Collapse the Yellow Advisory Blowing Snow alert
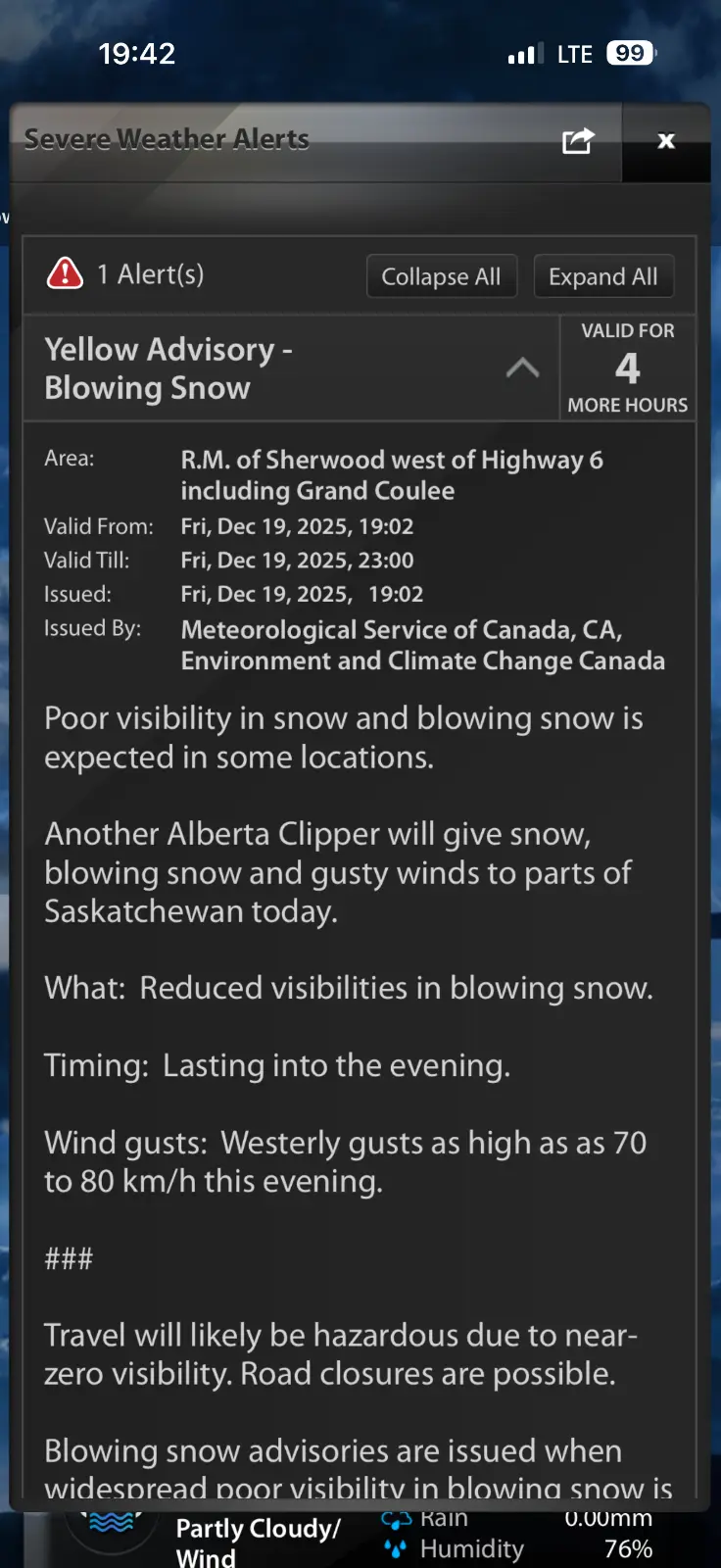Image resolution: width=721 pixels, height=1568 pixels. click(x=522, y=368)
